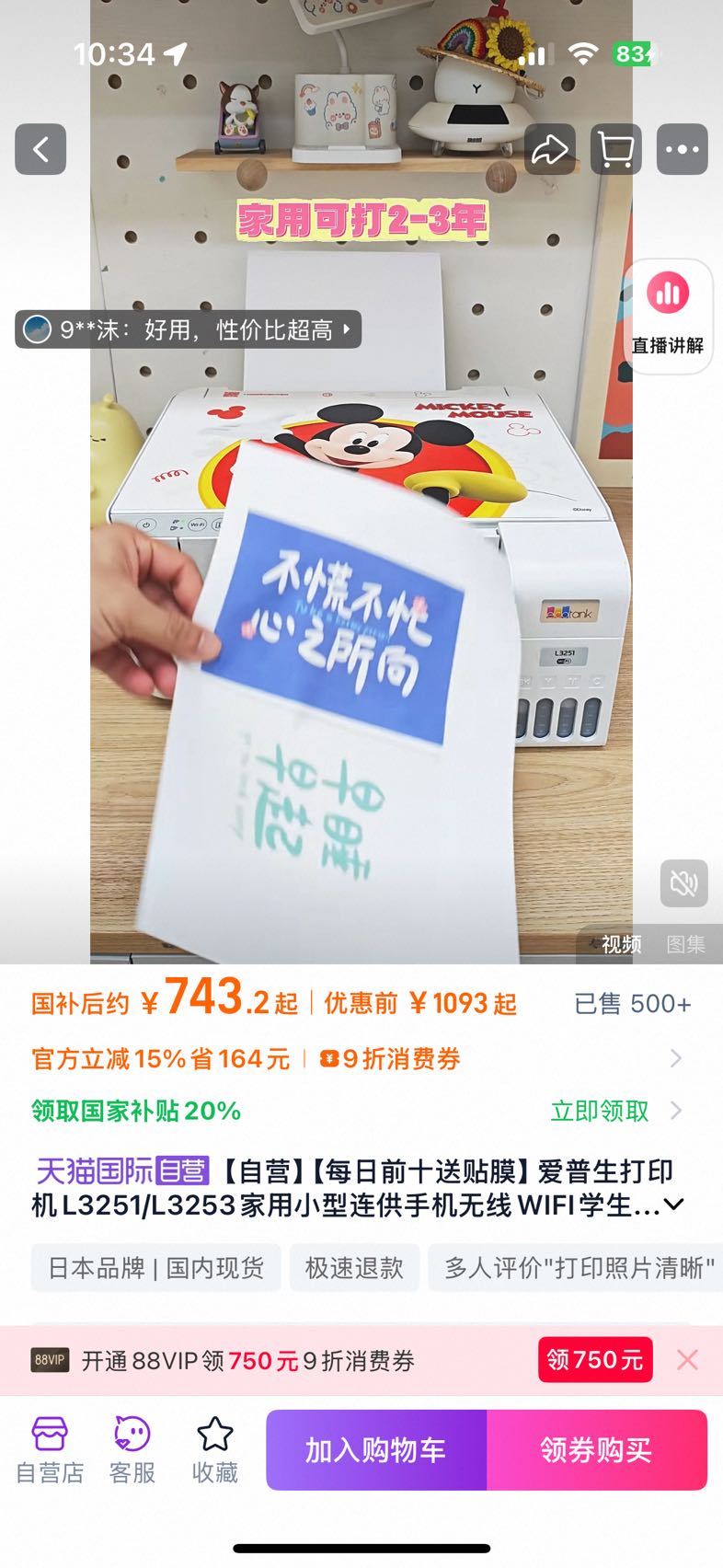Share this printer product
Viewport: 723px width, 1568px height.
click(549, 149)
